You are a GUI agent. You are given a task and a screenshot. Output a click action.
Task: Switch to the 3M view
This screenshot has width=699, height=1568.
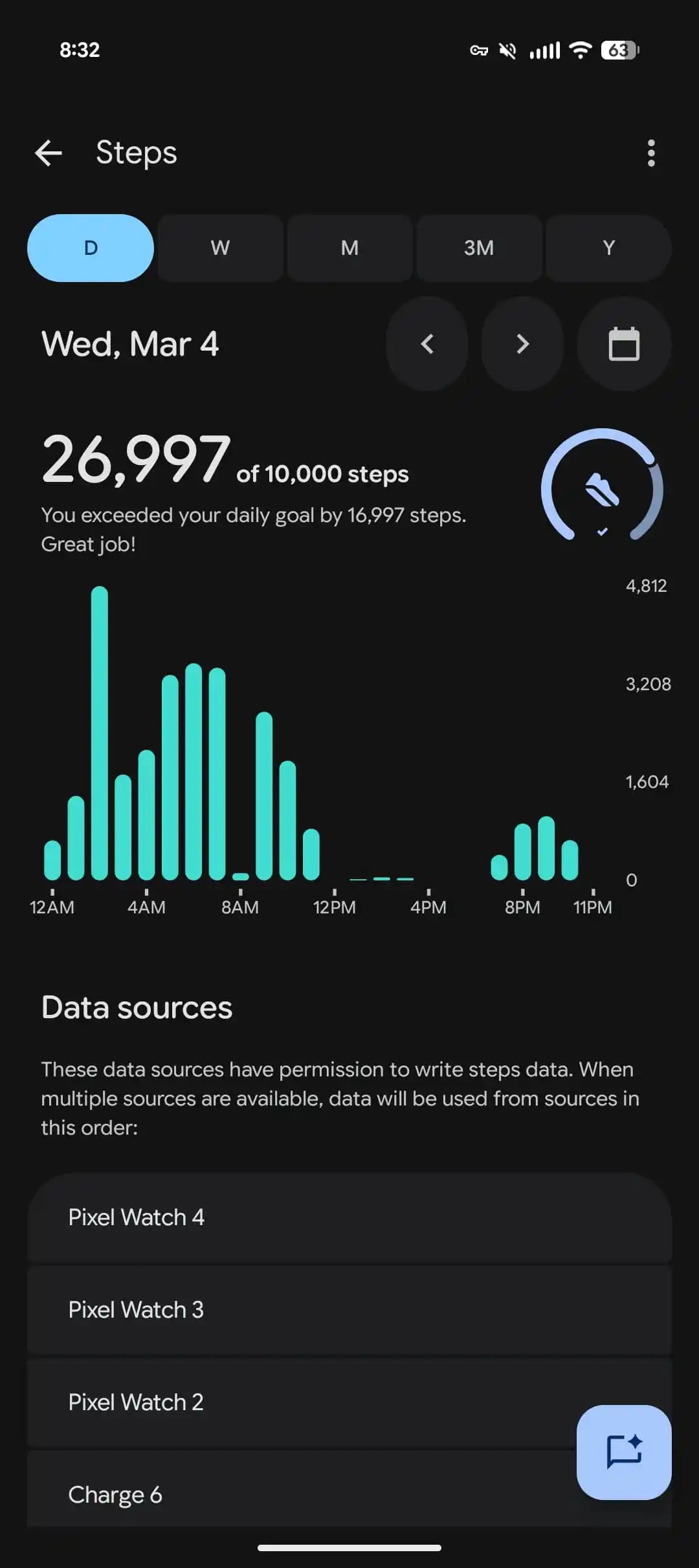point(479,248)
